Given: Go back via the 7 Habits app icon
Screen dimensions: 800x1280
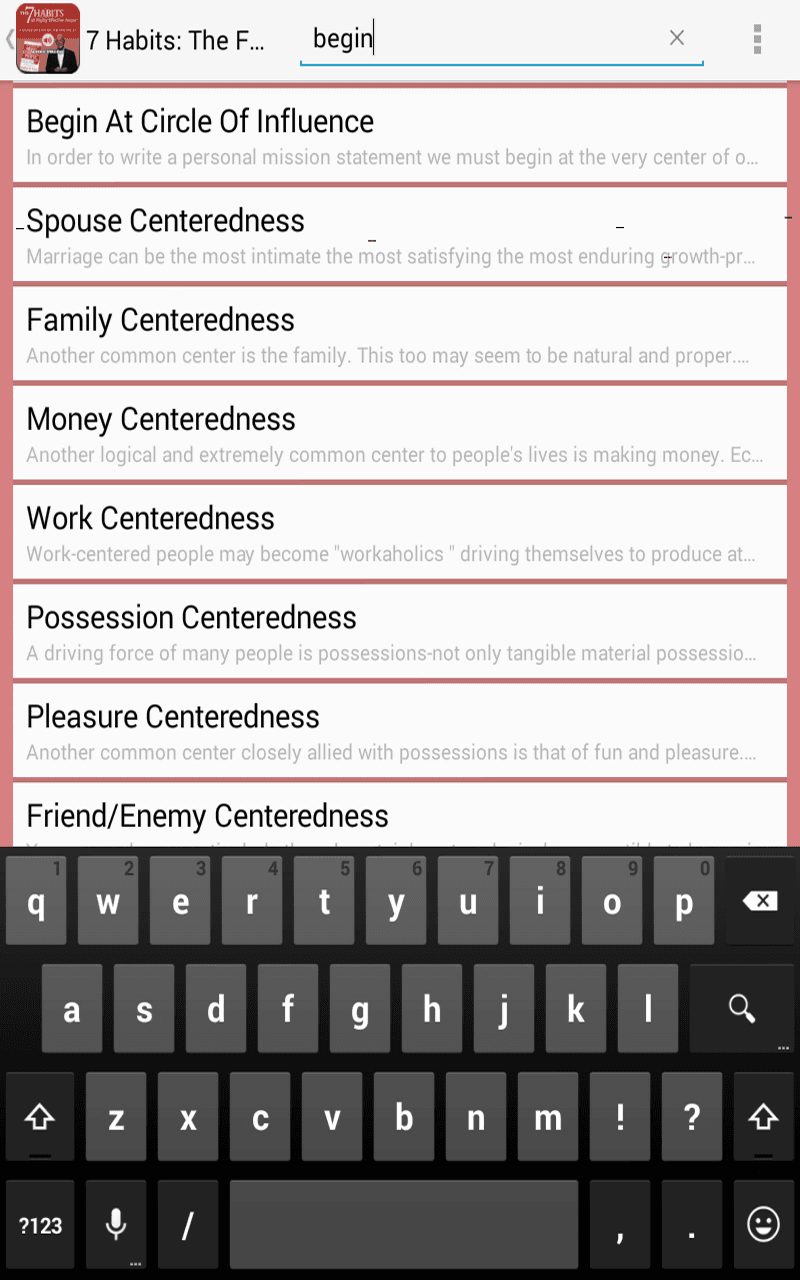Looking at the screenshot, I should click(x=47, y=39).
